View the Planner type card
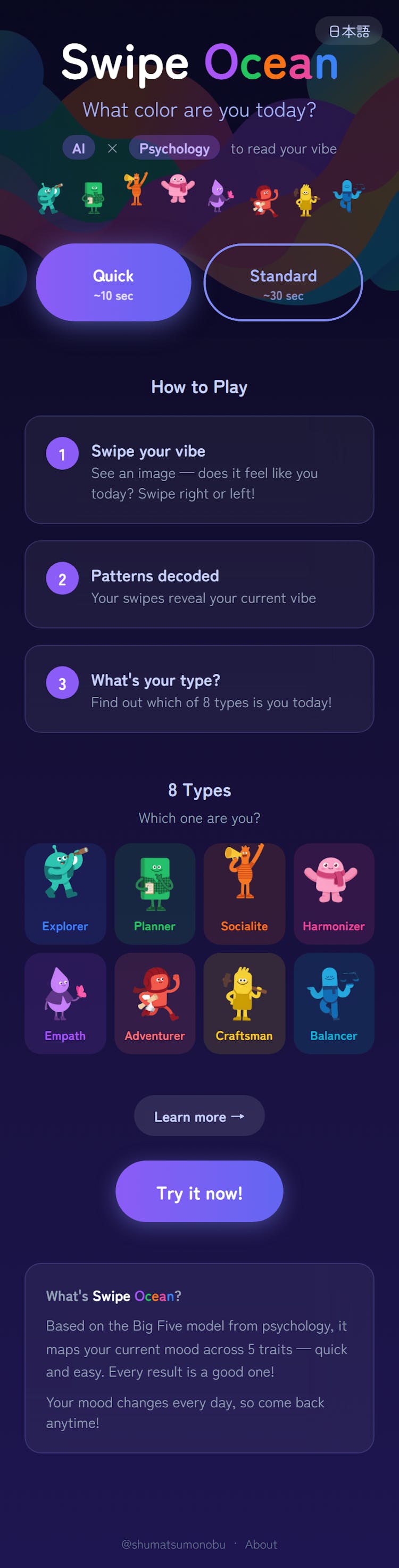Image resolution: width=399 pixels, height=1568 pixels. coord(154,893)
